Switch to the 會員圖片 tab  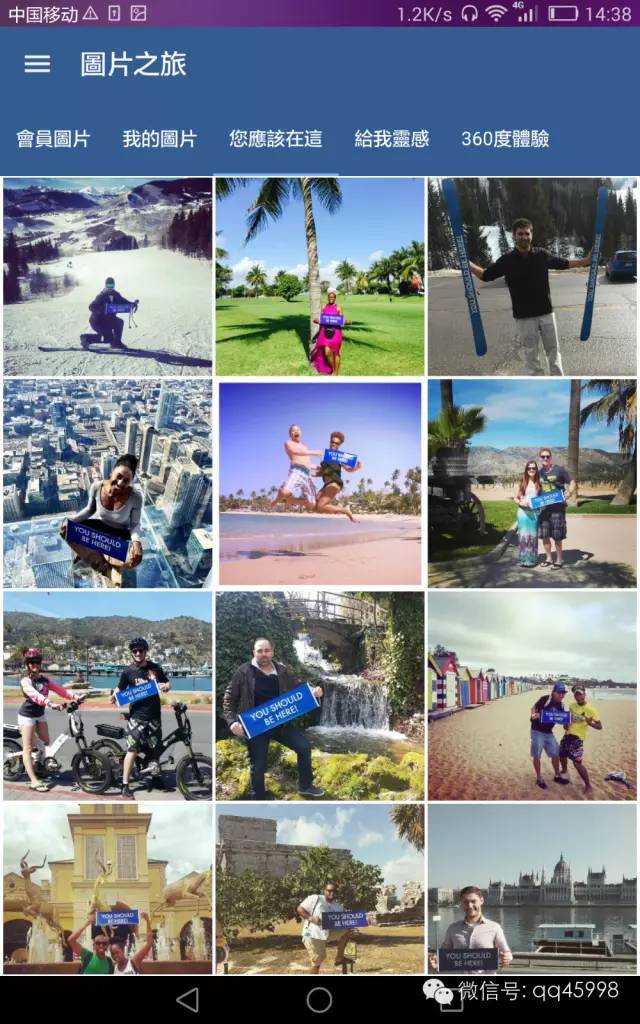point(53,139)
